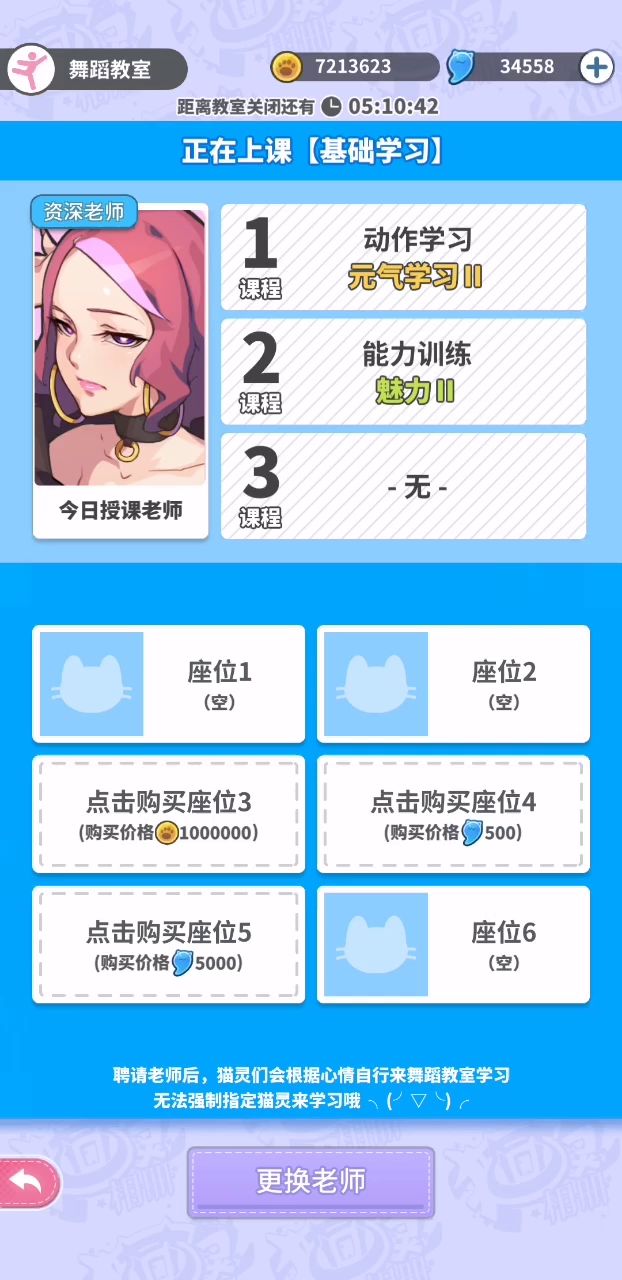Image resolution: width=622 pixels, height=1280 pixels.
Task: Open the empty course 3 slot
Action: (403, 487)
